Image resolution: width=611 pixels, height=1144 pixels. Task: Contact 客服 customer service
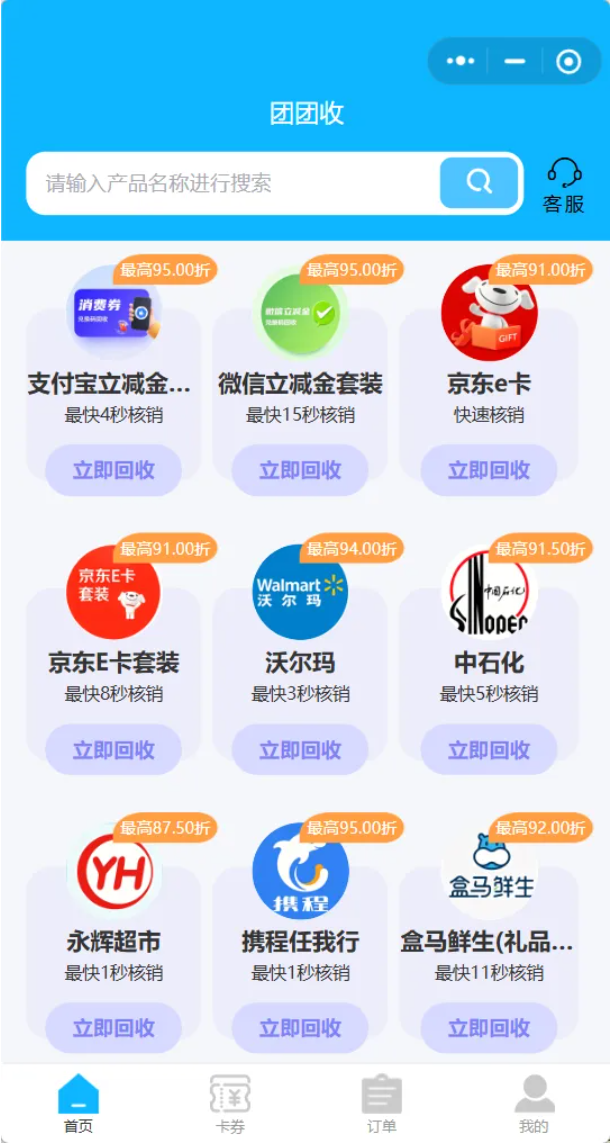click(x=564, y=186)
